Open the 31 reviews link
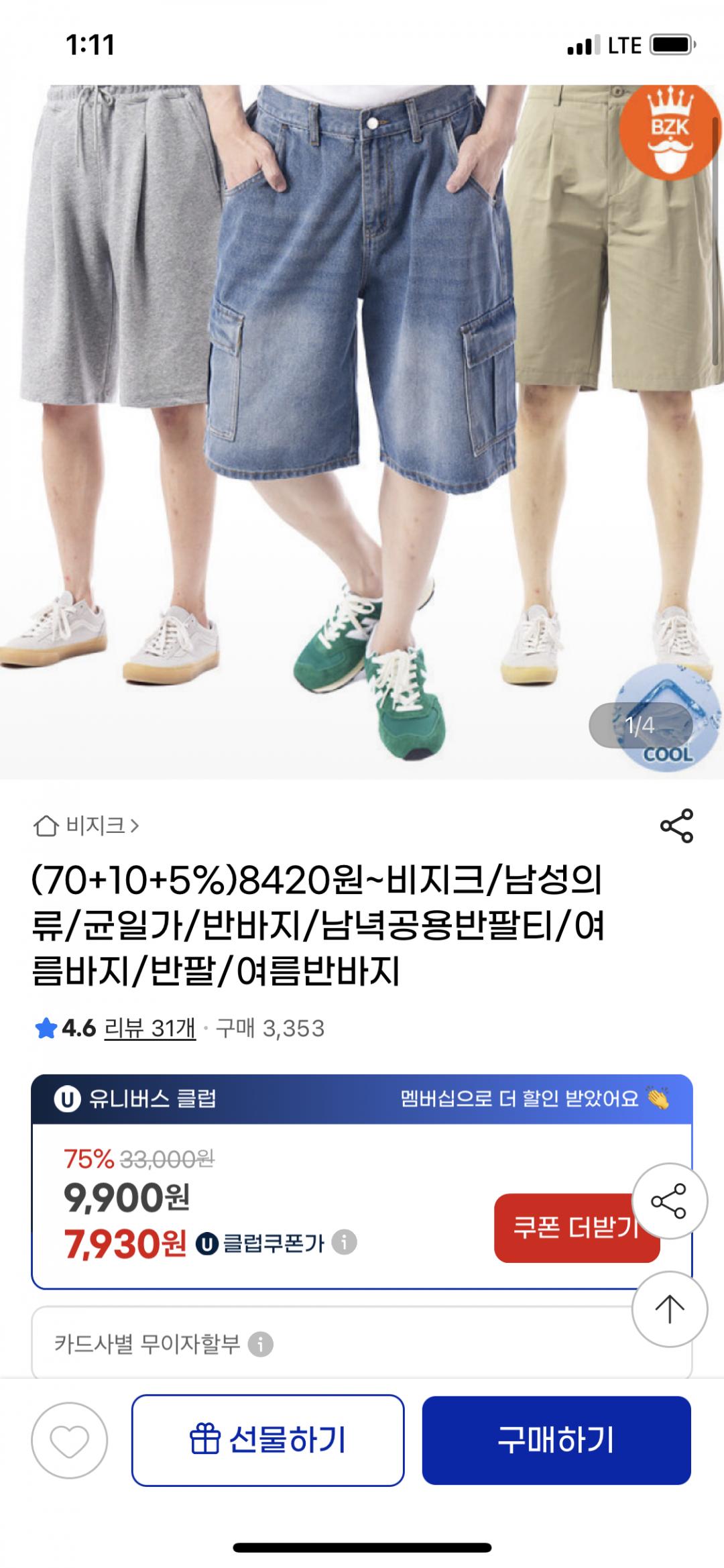Screen dimensions: 724x1568 click(150, 1028)
